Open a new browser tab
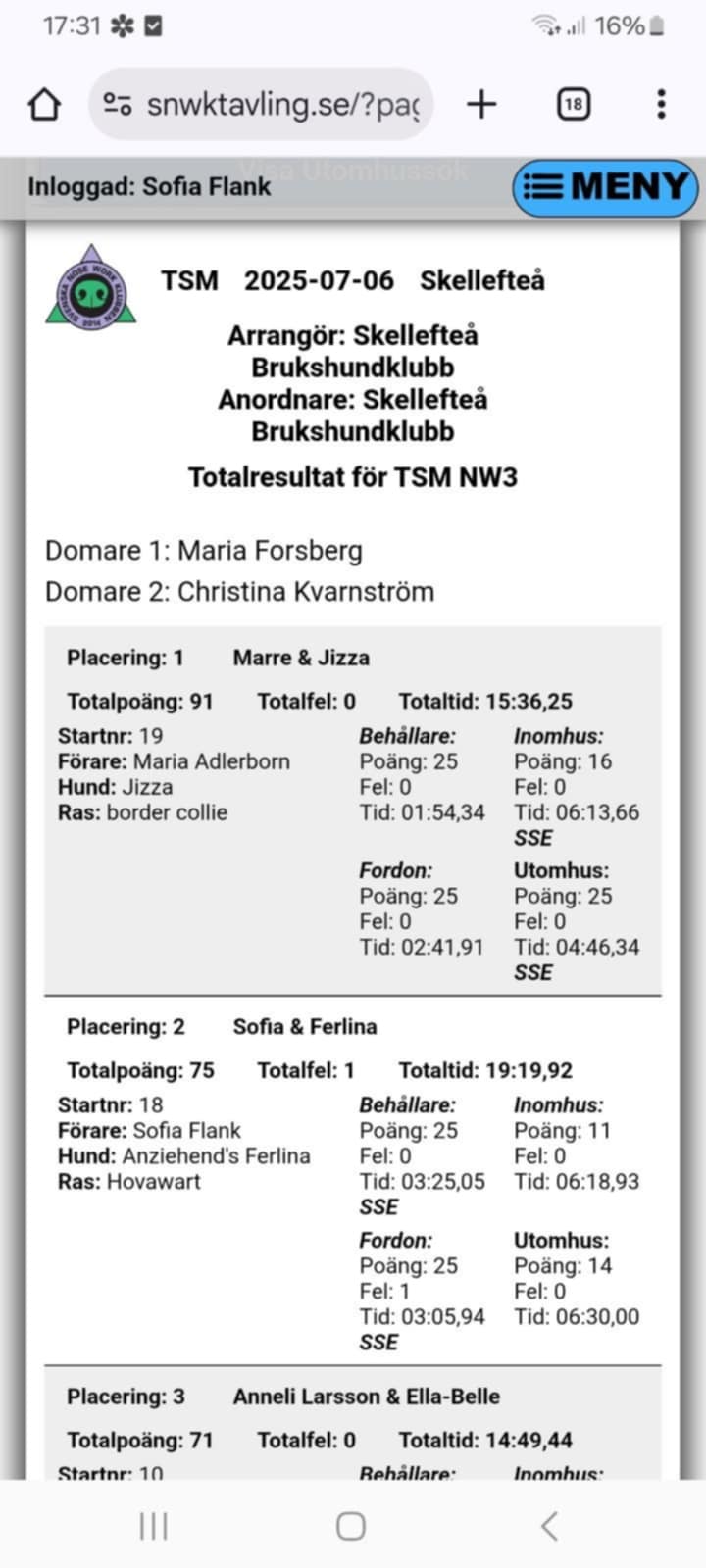This screenshot has width=706, height=1568. tap(481, 104)
